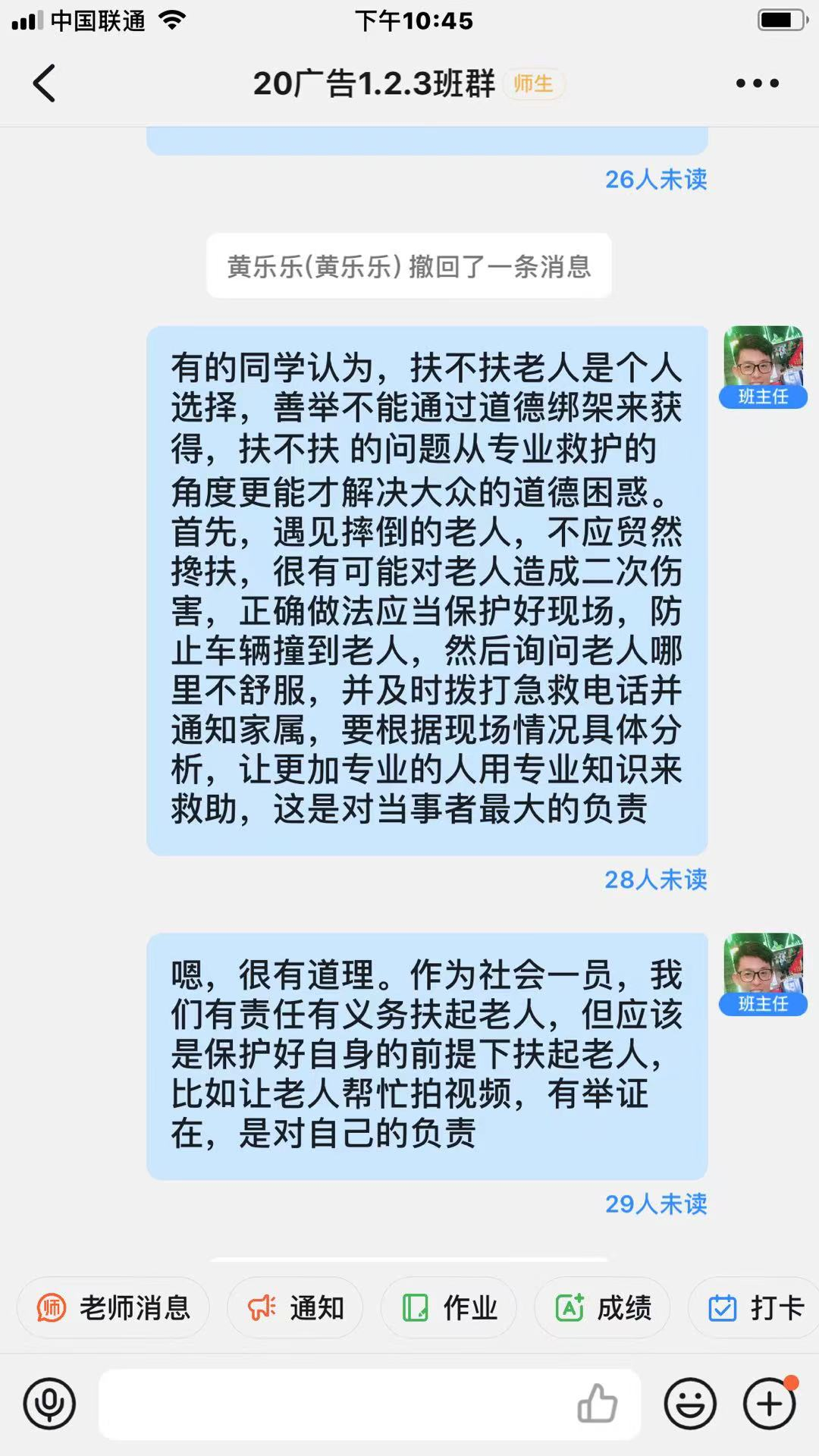This screenshot has height=1456, width=819.
Task: Open the 打卡 shortcut
Action: tap(755, 1308)
